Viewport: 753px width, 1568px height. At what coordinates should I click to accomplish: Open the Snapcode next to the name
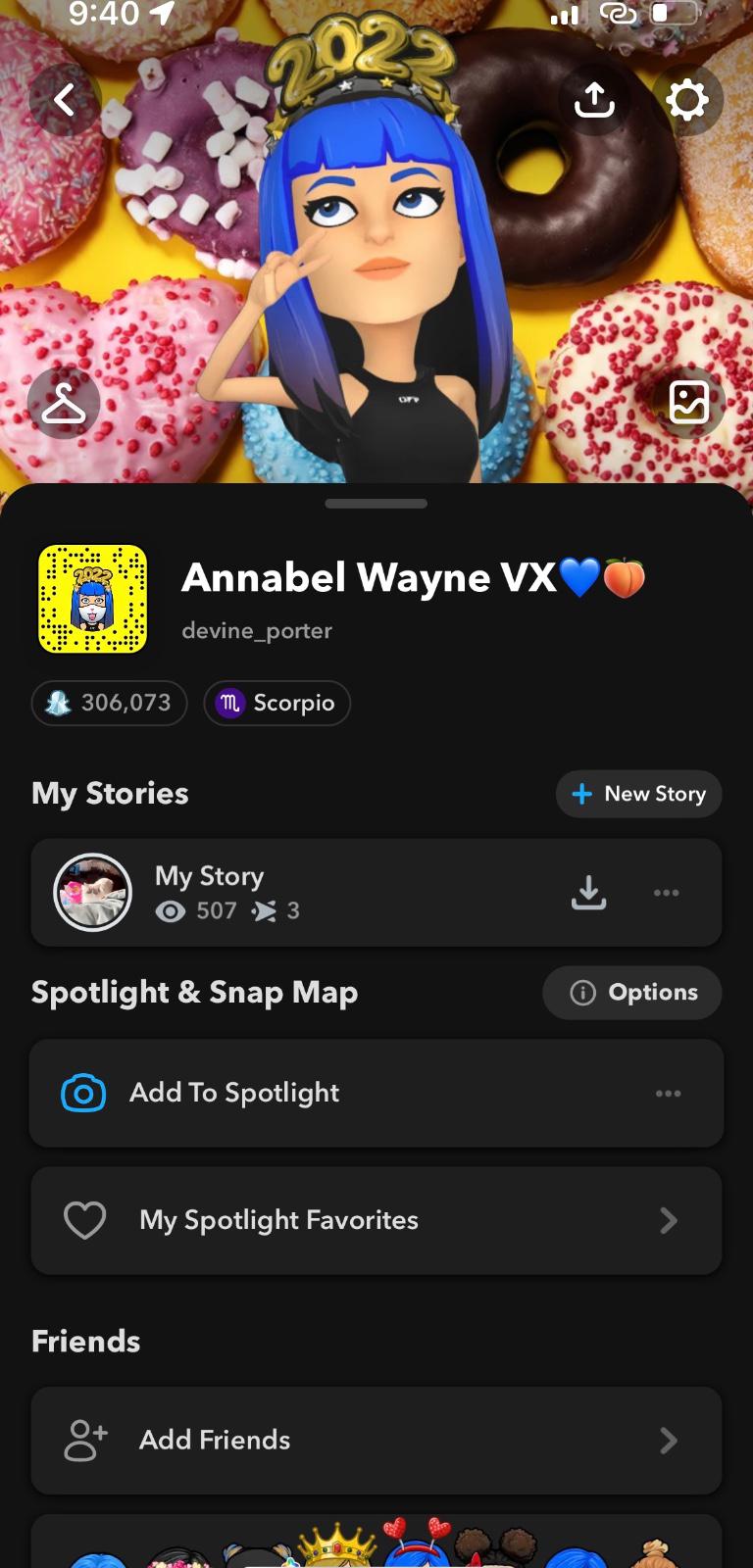tap(92, 599)
